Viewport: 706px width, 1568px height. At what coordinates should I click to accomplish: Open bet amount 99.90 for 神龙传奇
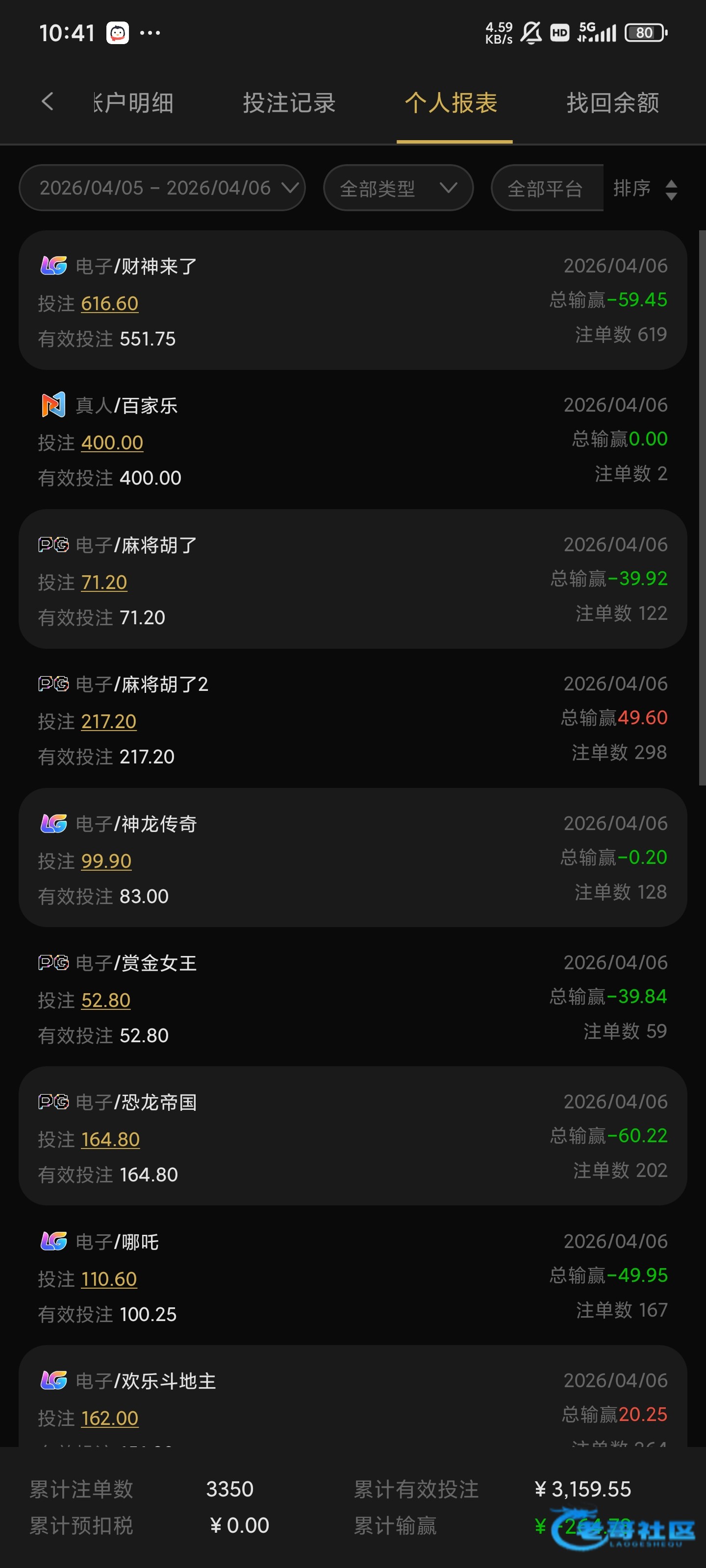(106, 861)
